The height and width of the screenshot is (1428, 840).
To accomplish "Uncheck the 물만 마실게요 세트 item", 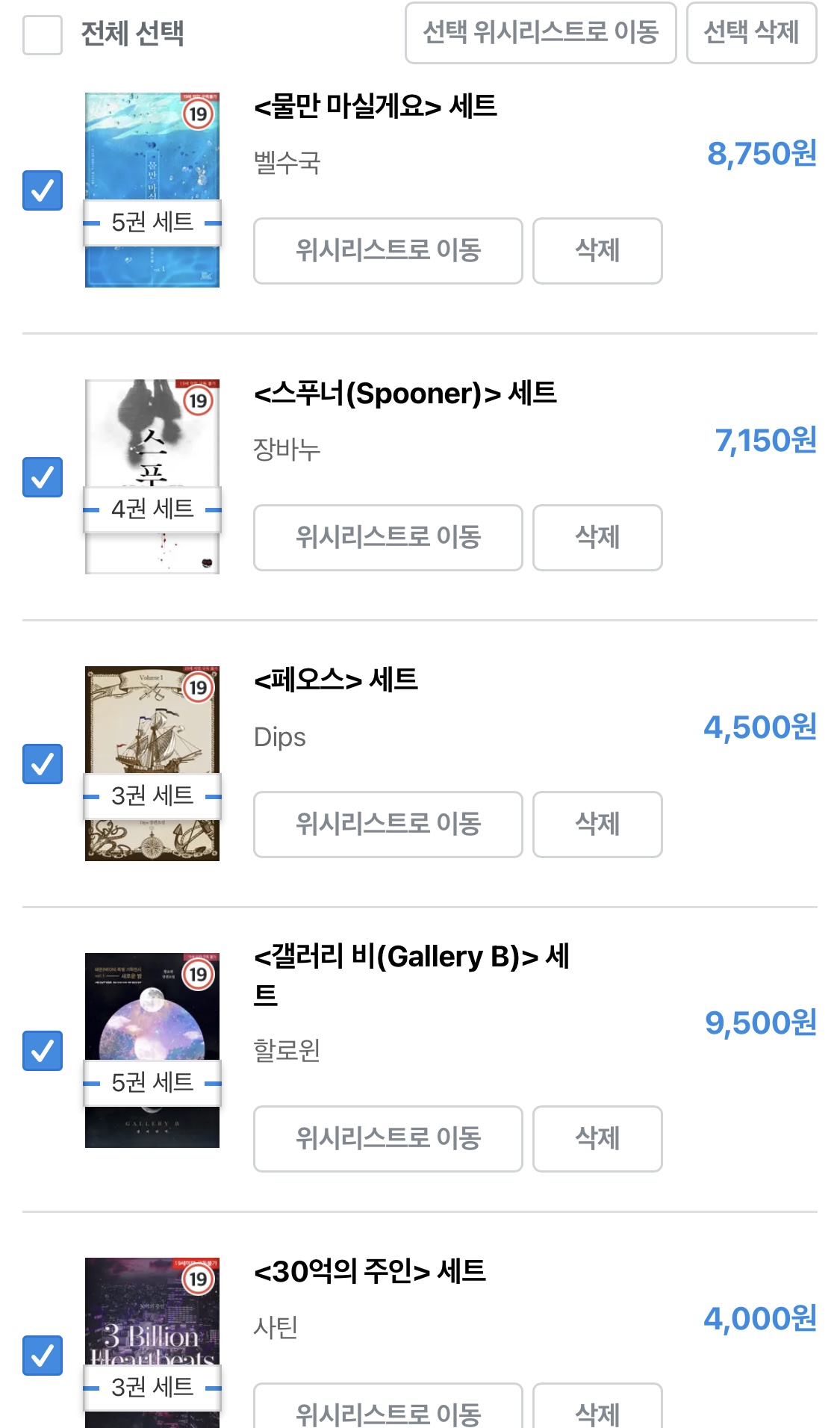I will (x=43, y=190).
